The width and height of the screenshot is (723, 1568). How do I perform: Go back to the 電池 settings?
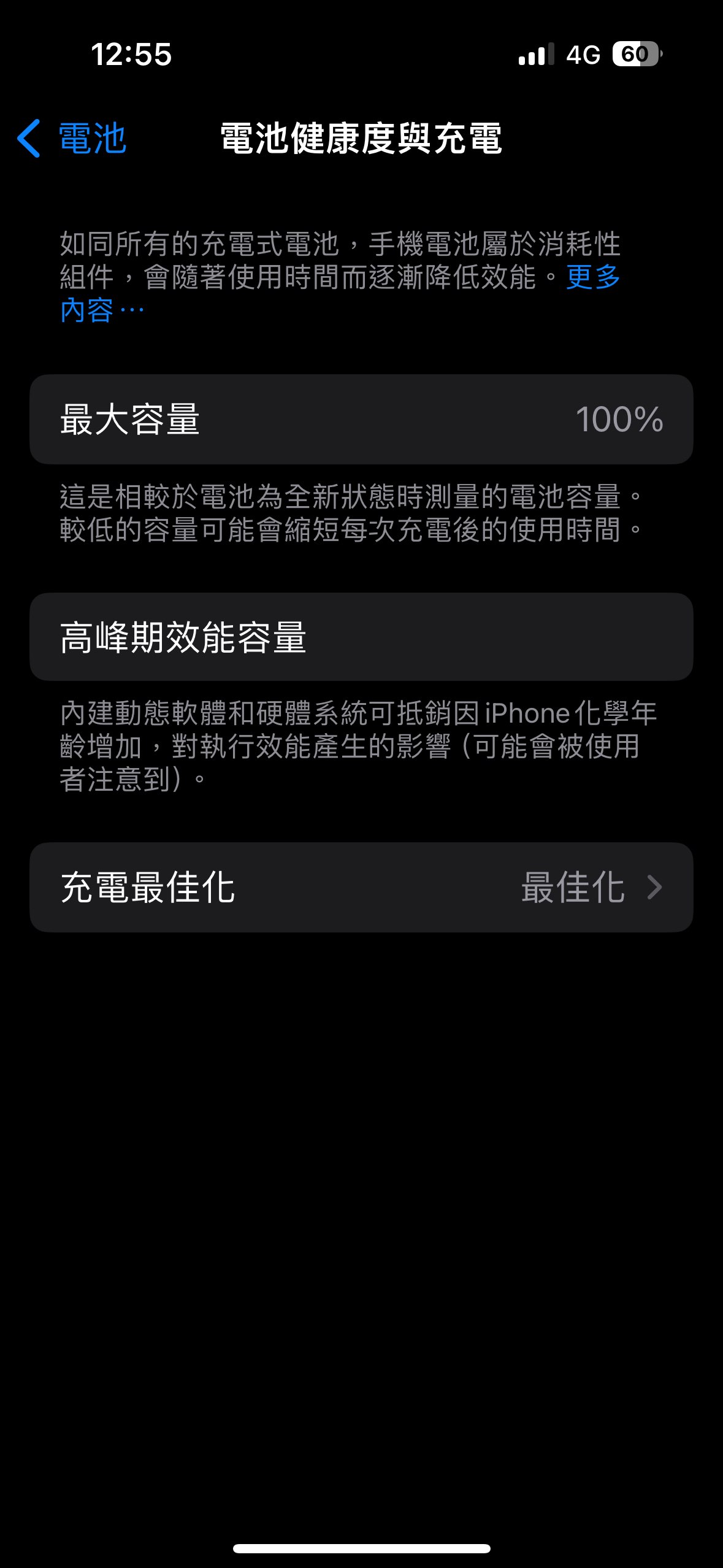pyautogui.click(x=72, y=139)
